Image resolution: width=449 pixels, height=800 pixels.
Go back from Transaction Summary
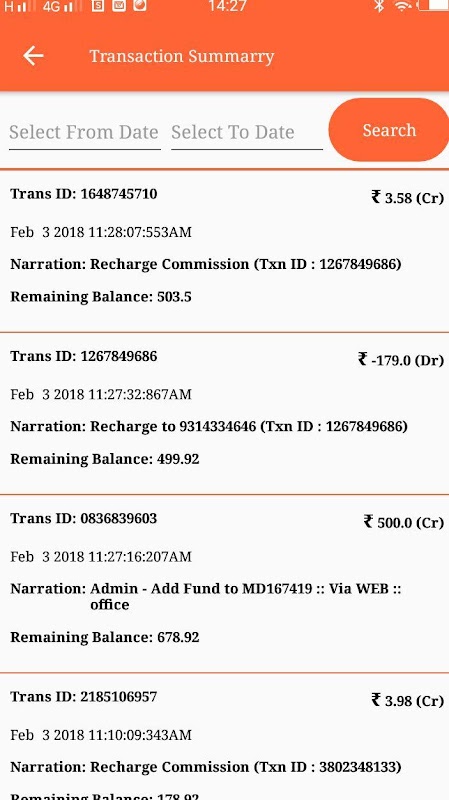33,56
